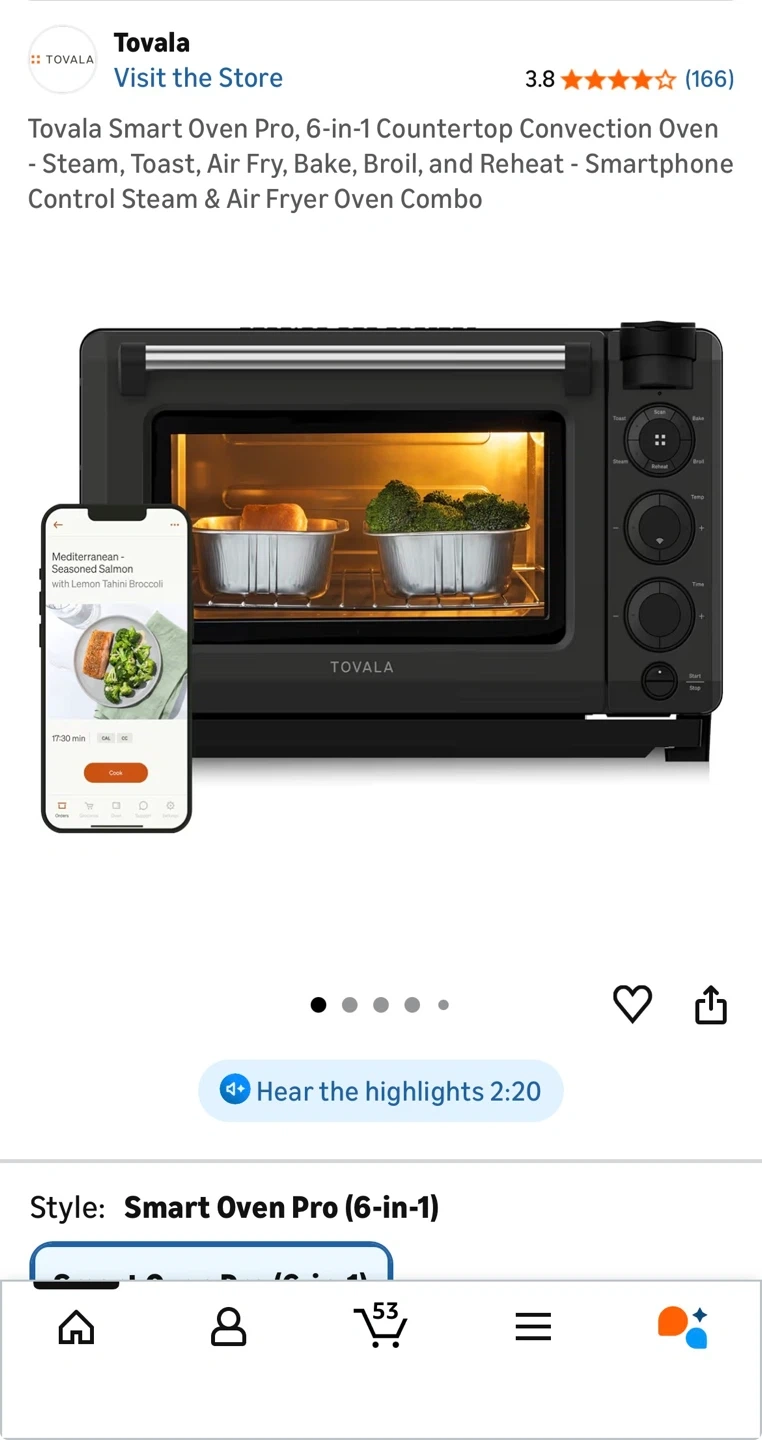Open the account profile tab
The image size is (762, 1440).
click(x=228, y=1328)
